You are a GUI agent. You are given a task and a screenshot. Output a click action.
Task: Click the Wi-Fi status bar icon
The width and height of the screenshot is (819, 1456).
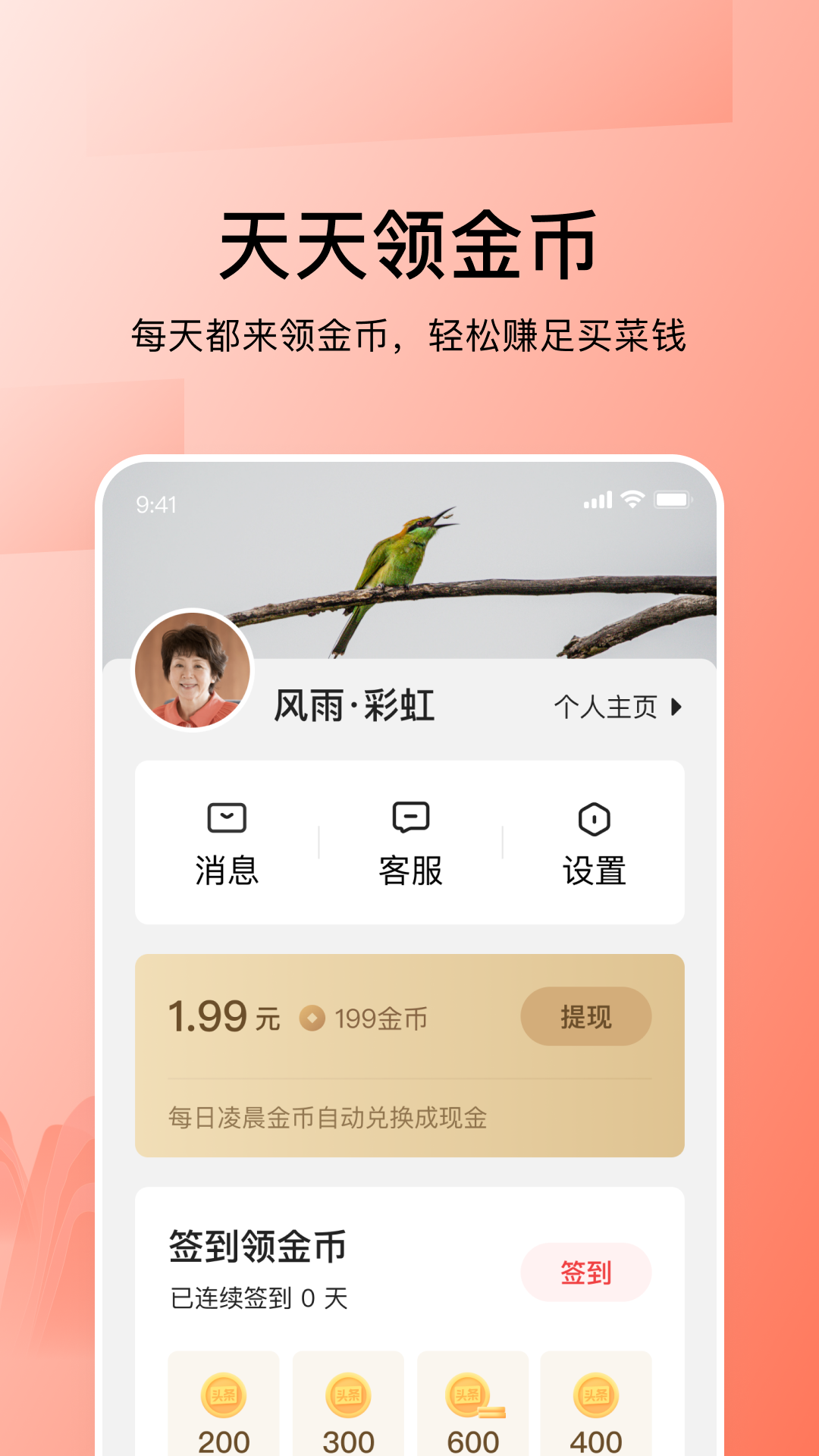(x=635, y=500)
